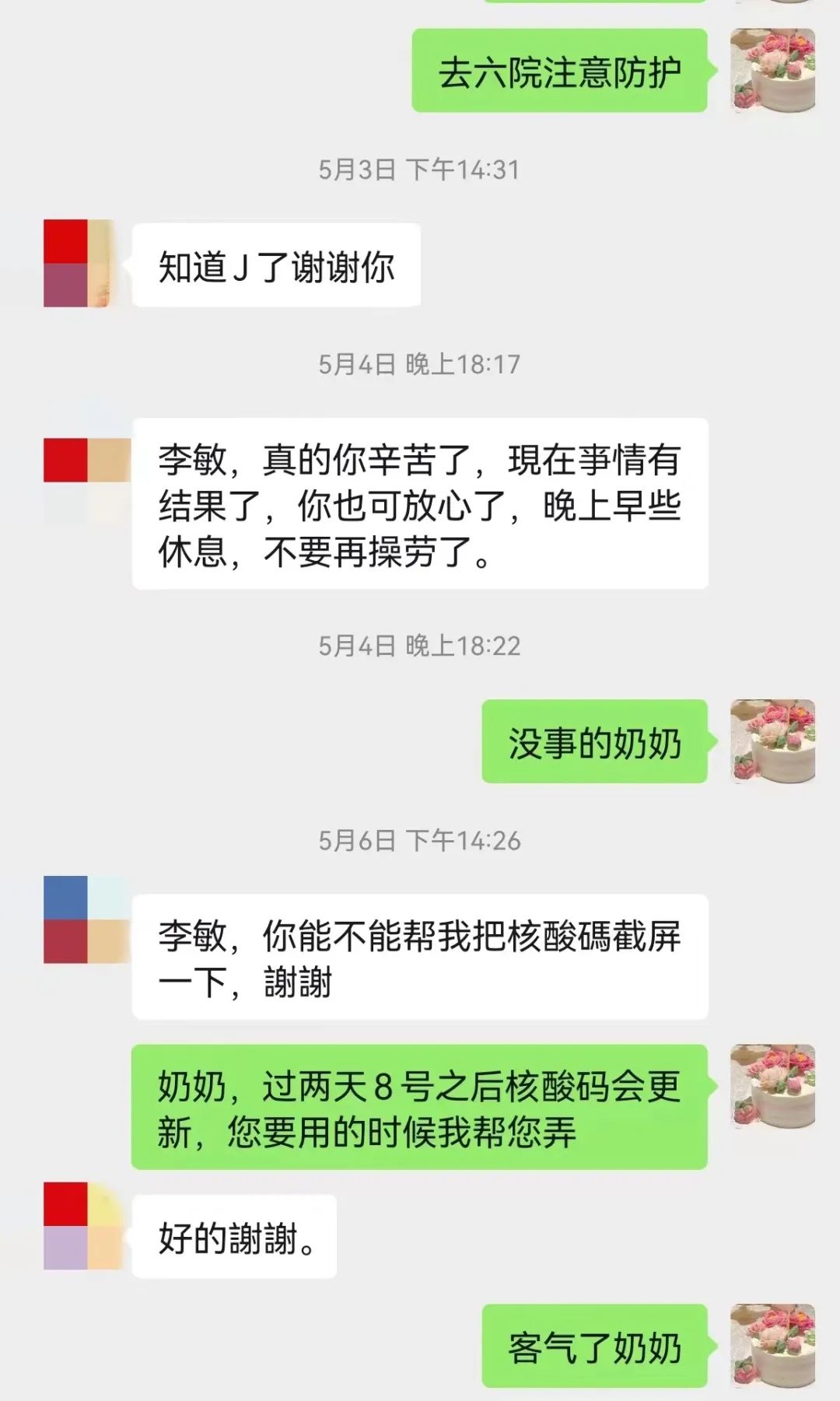Image resolution: width=840 pixels, height=1401 pixels.
Task: Open cake avatar next to '过两天8号之后' reply
Action: pos(772,1086)
